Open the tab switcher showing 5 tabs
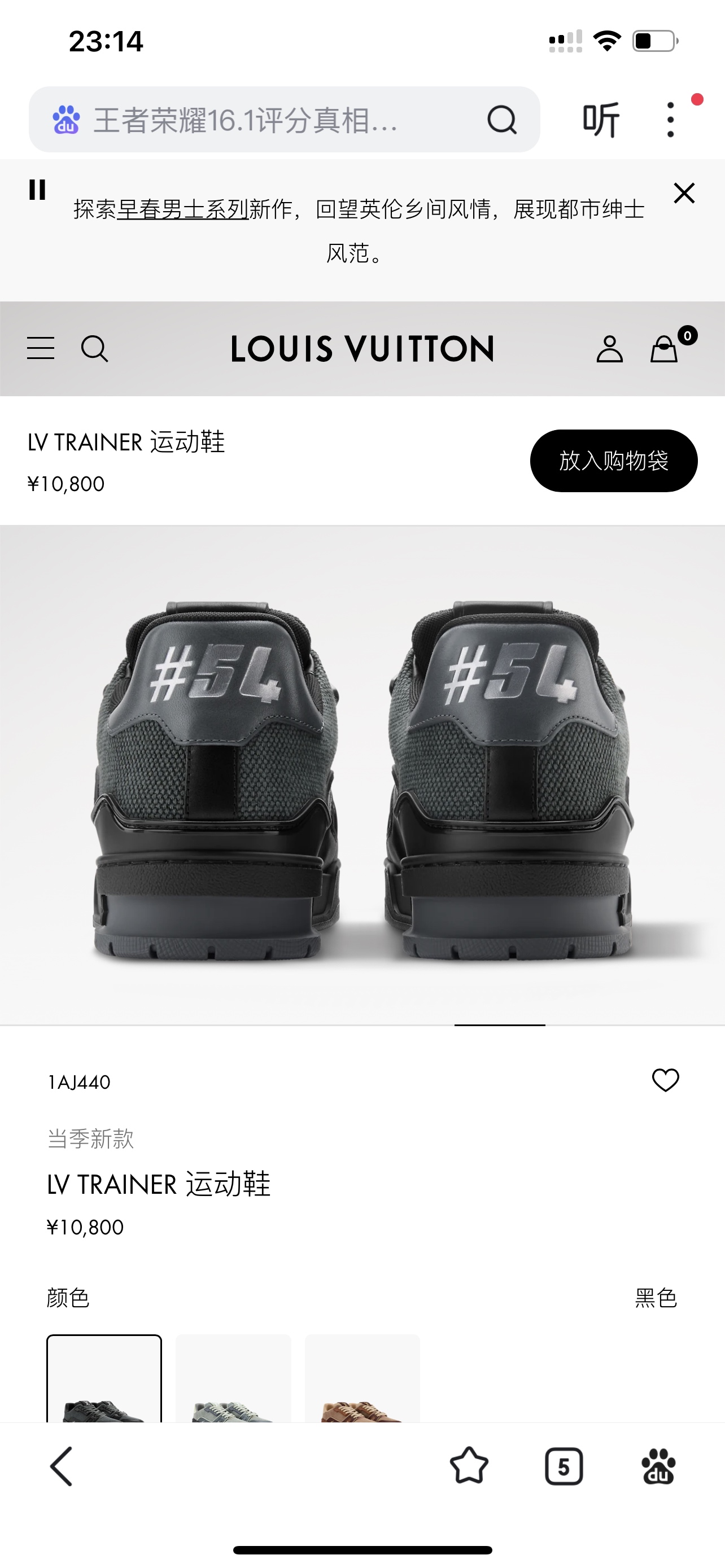 [x=564, y=1466]
